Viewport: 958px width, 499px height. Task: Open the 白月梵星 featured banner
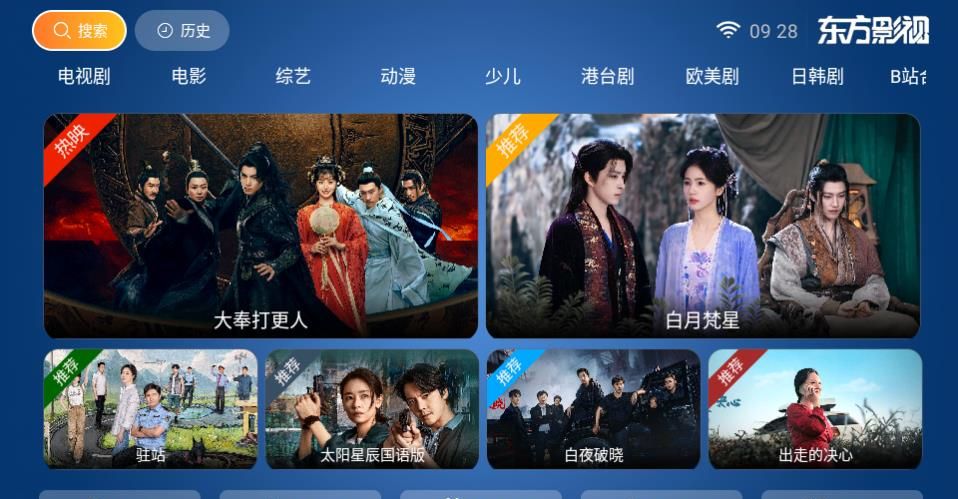(x=703, y=226)
